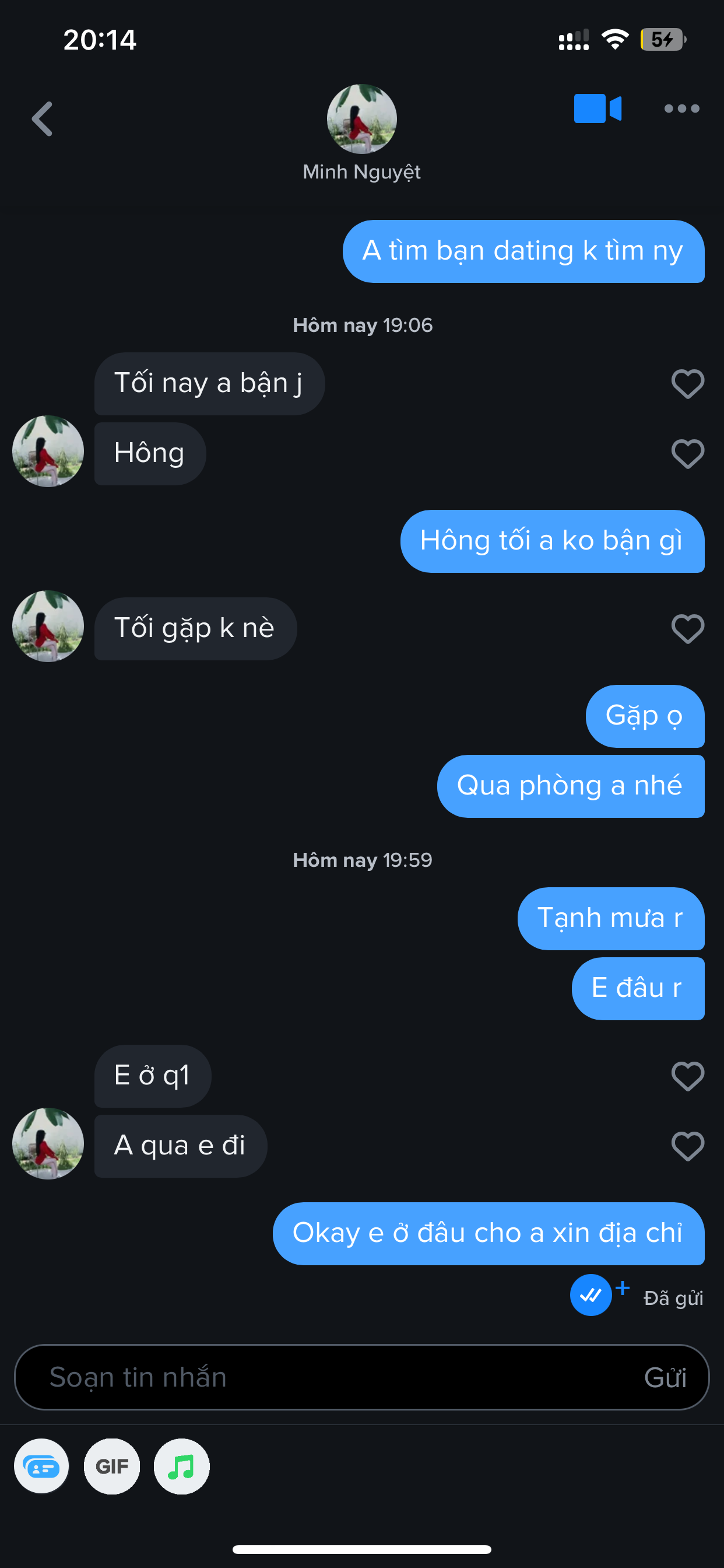724x1568 pixels.
Task: Like the message 'E ở q1'
Action: point(687,1076)
